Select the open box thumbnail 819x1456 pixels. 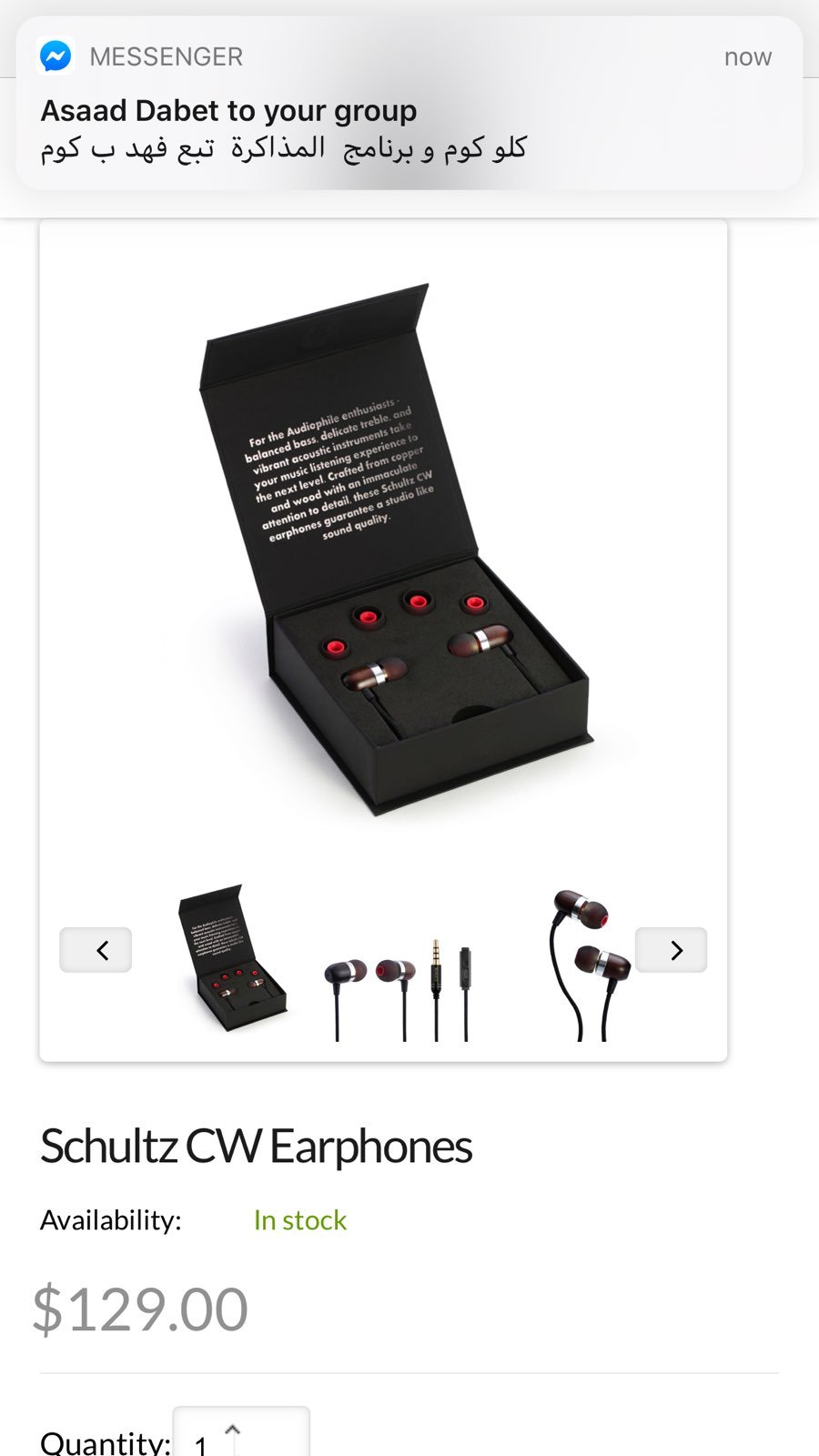[x=232, y=958]
